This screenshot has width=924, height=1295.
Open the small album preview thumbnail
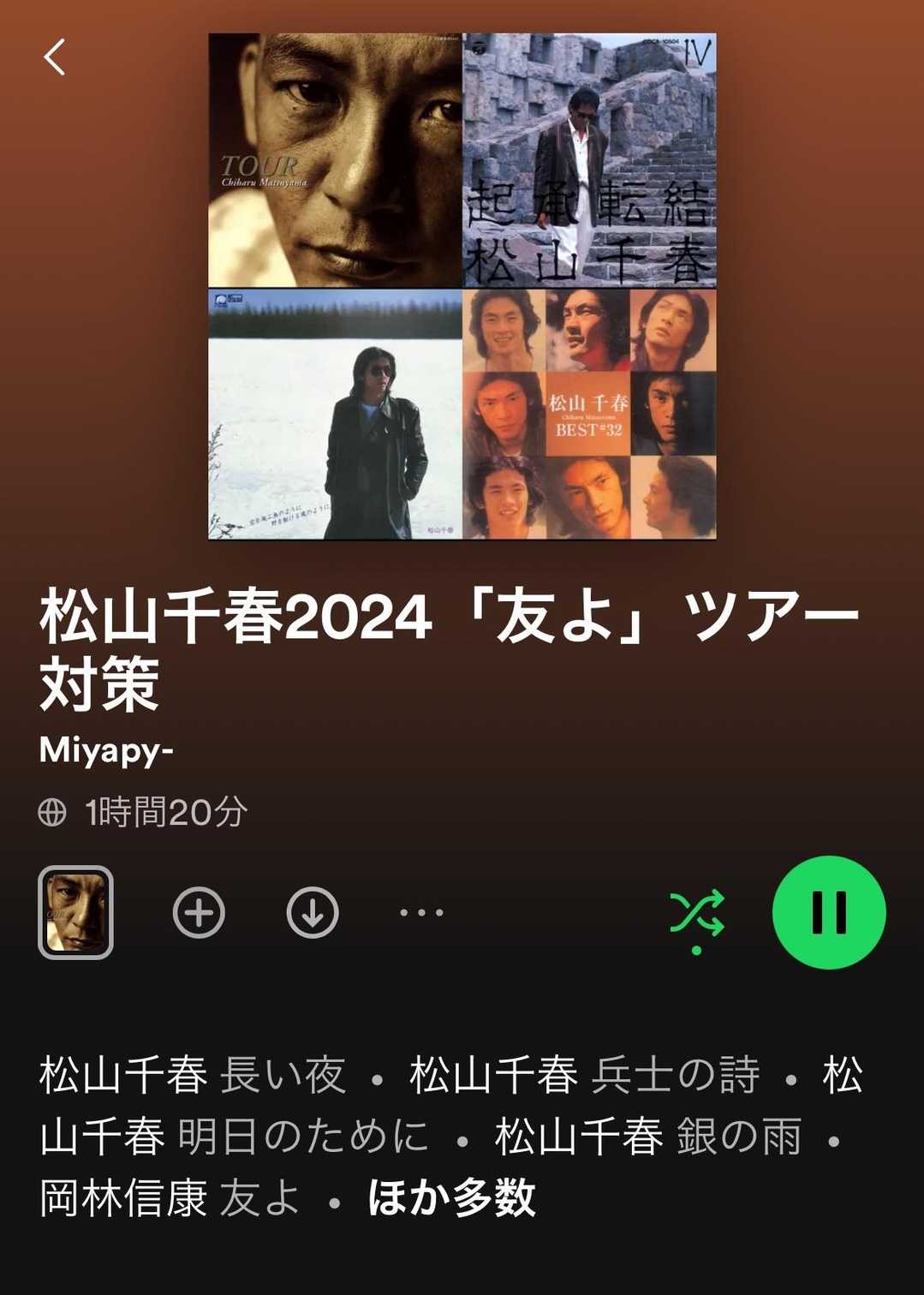coord(76,913)
